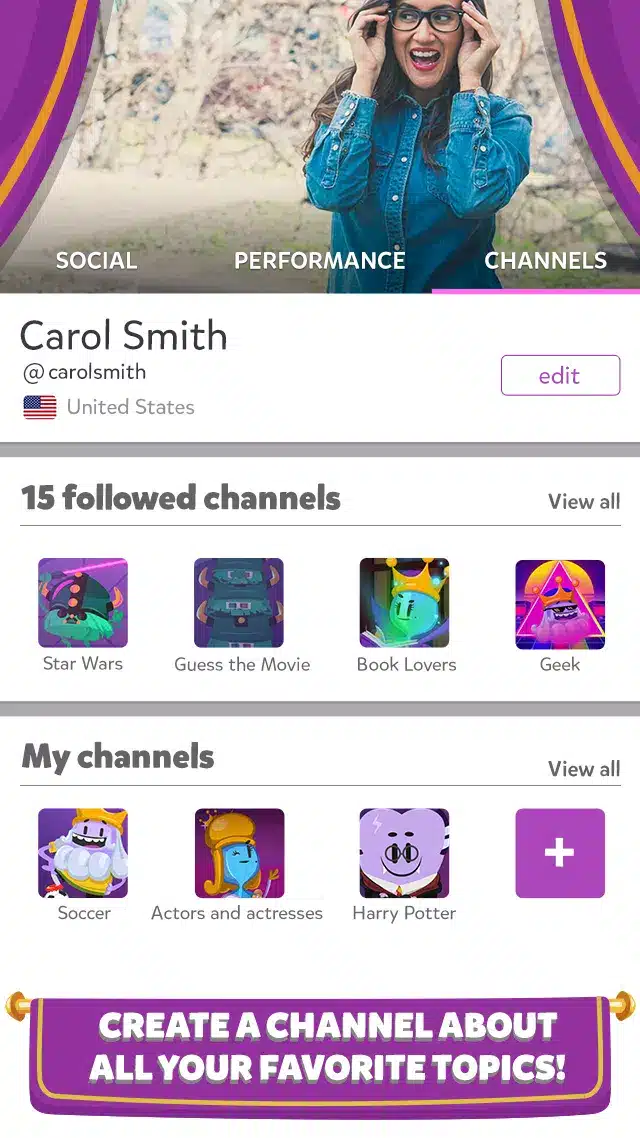Open my Soccer channel
Screen dimensions: 640x1138
pos(83,853)
